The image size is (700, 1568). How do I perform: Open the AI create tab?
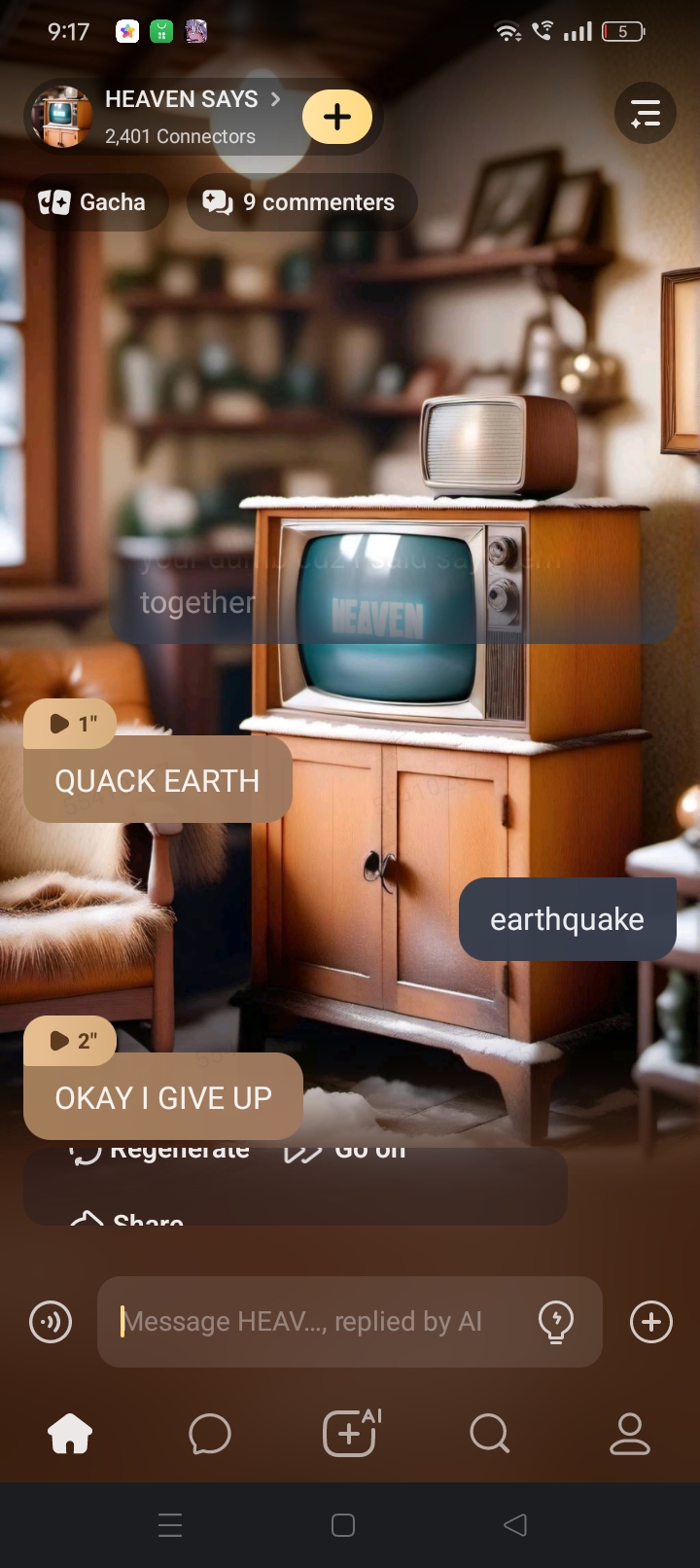(350, 1434)
